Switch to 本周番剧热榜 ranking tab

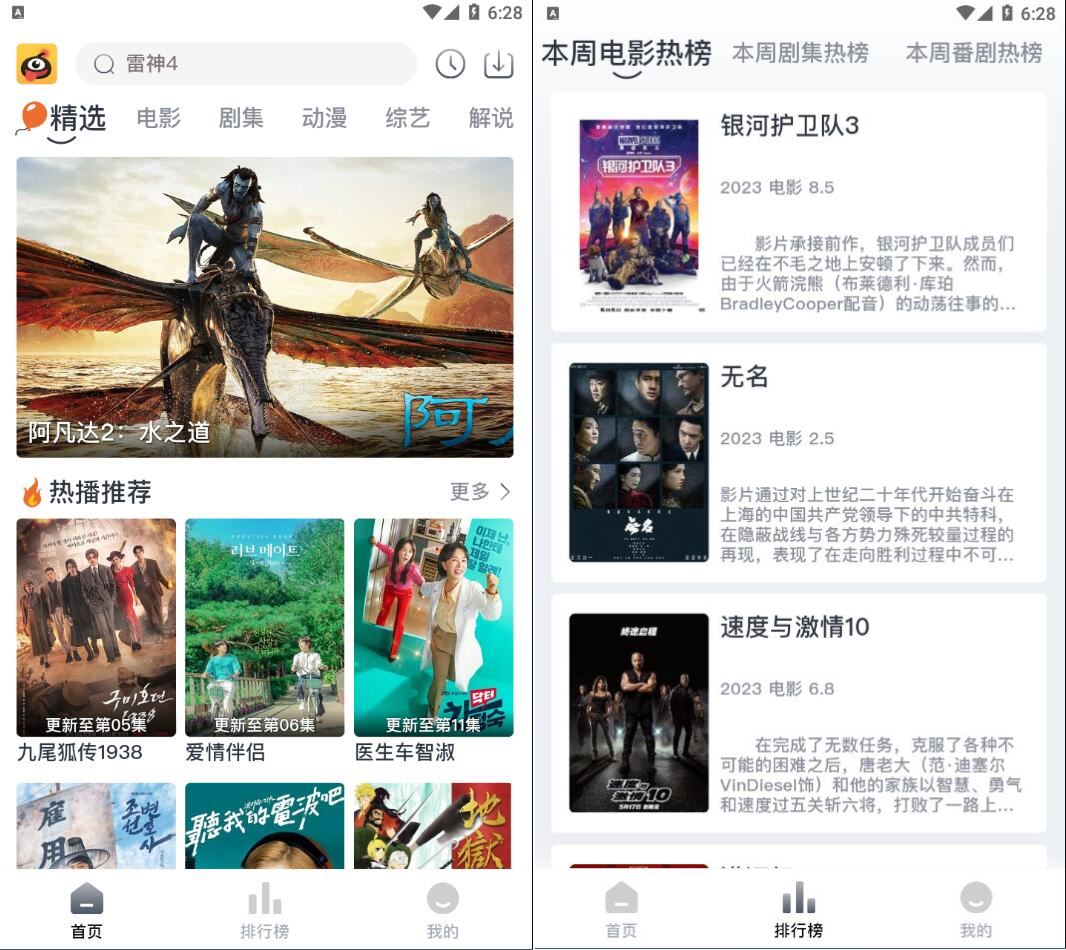click(x=973, y=52)
